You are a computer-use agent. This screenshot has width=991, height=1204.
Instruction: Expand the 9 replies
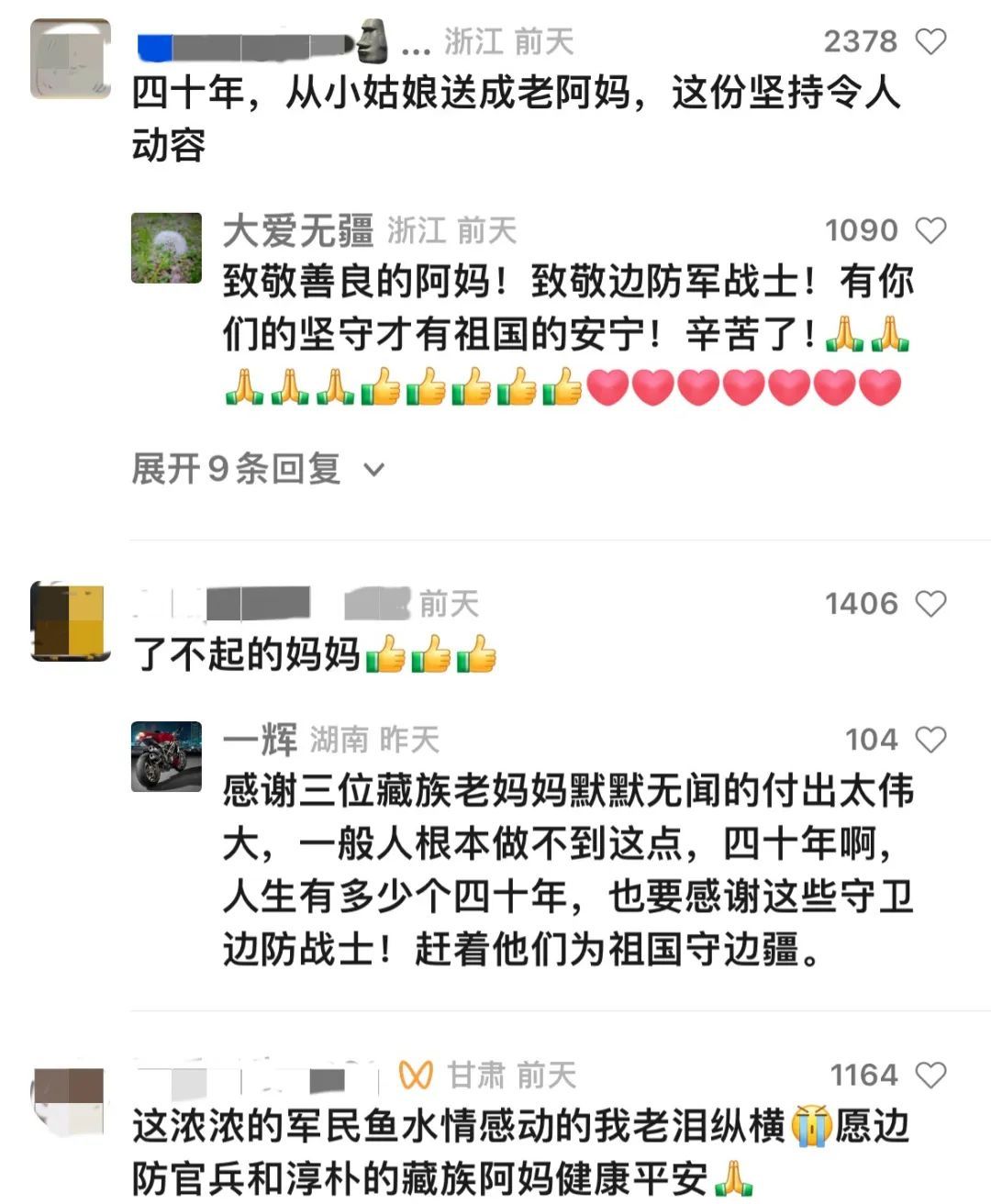point(257,470)
